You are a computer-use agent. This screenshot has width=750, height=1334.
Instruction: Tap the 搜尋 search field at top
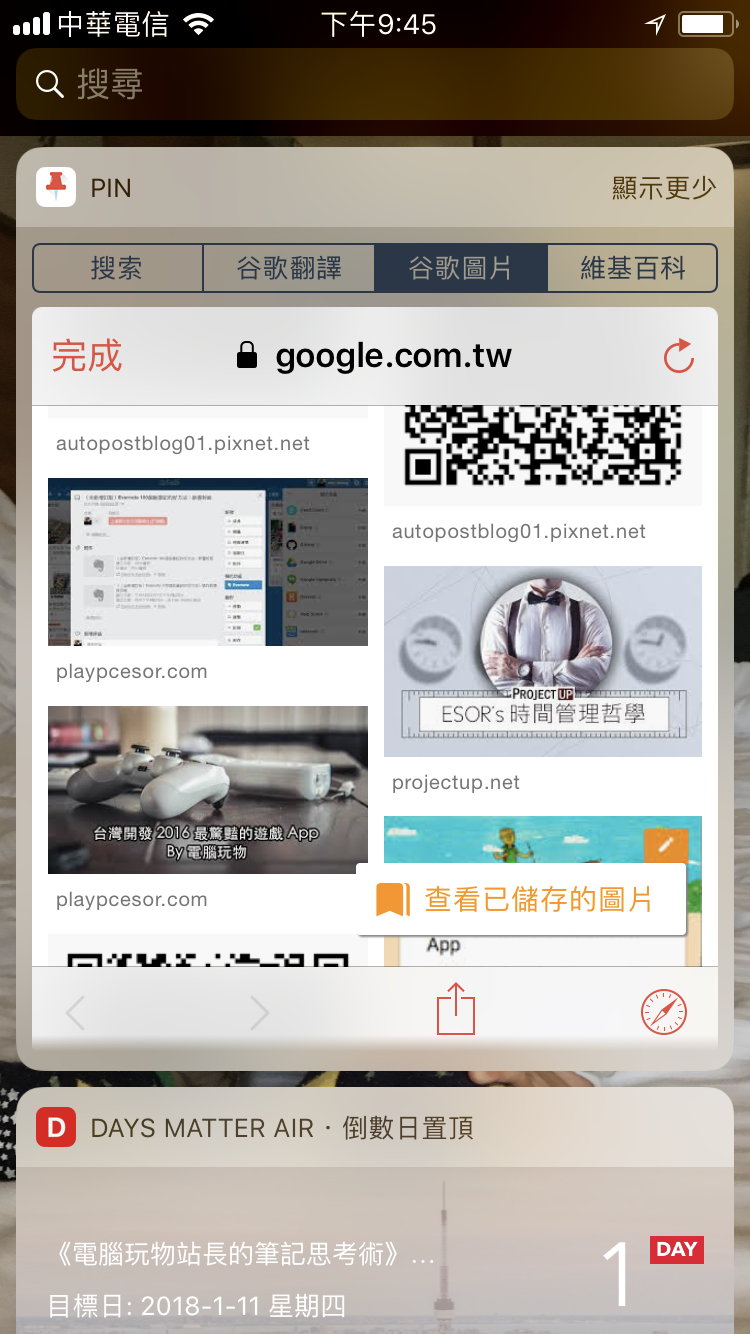(375, 84)
